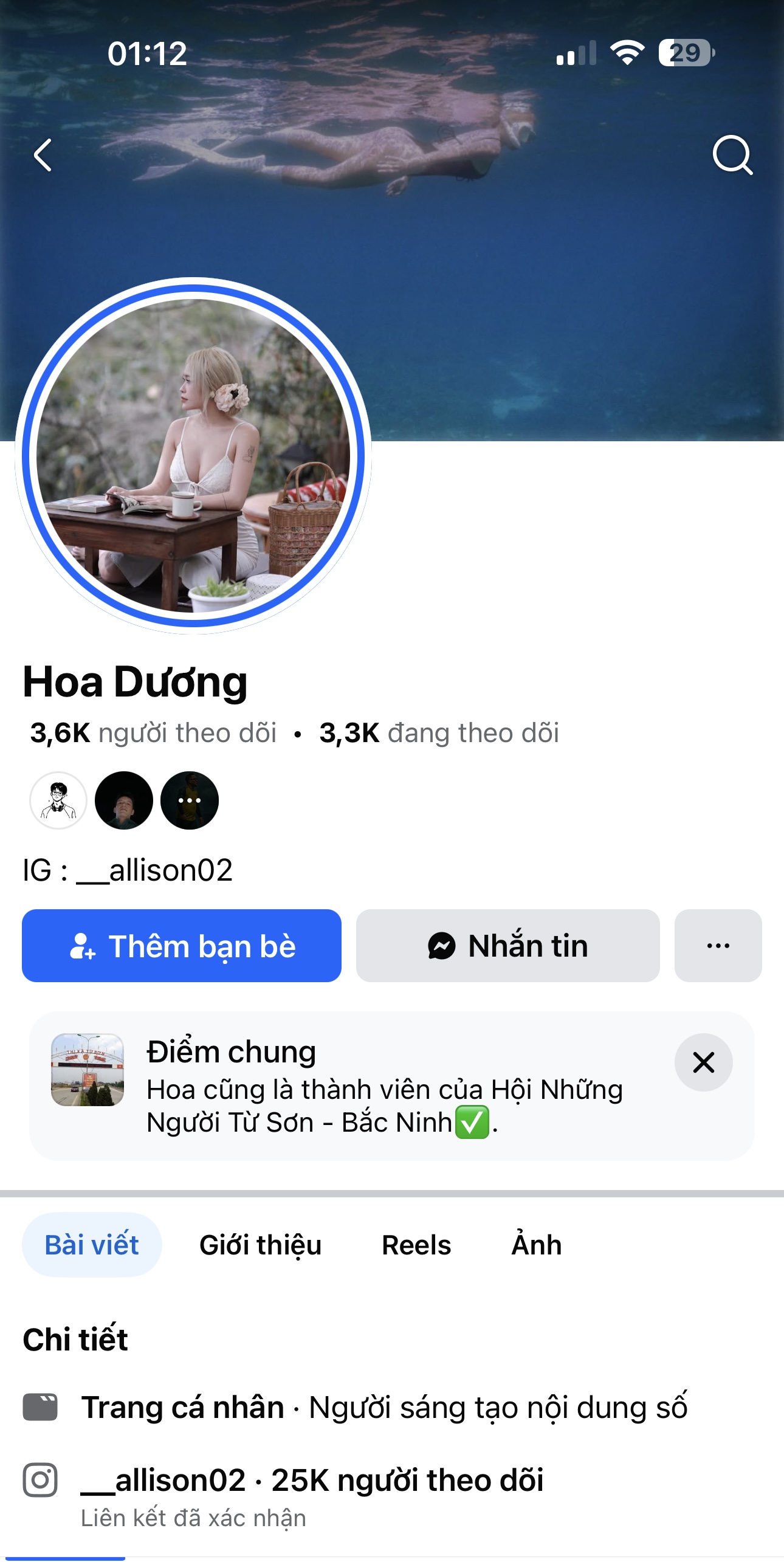Open the __allison02 Instagram link
784x1562 pixels.
click(312, 1481)
